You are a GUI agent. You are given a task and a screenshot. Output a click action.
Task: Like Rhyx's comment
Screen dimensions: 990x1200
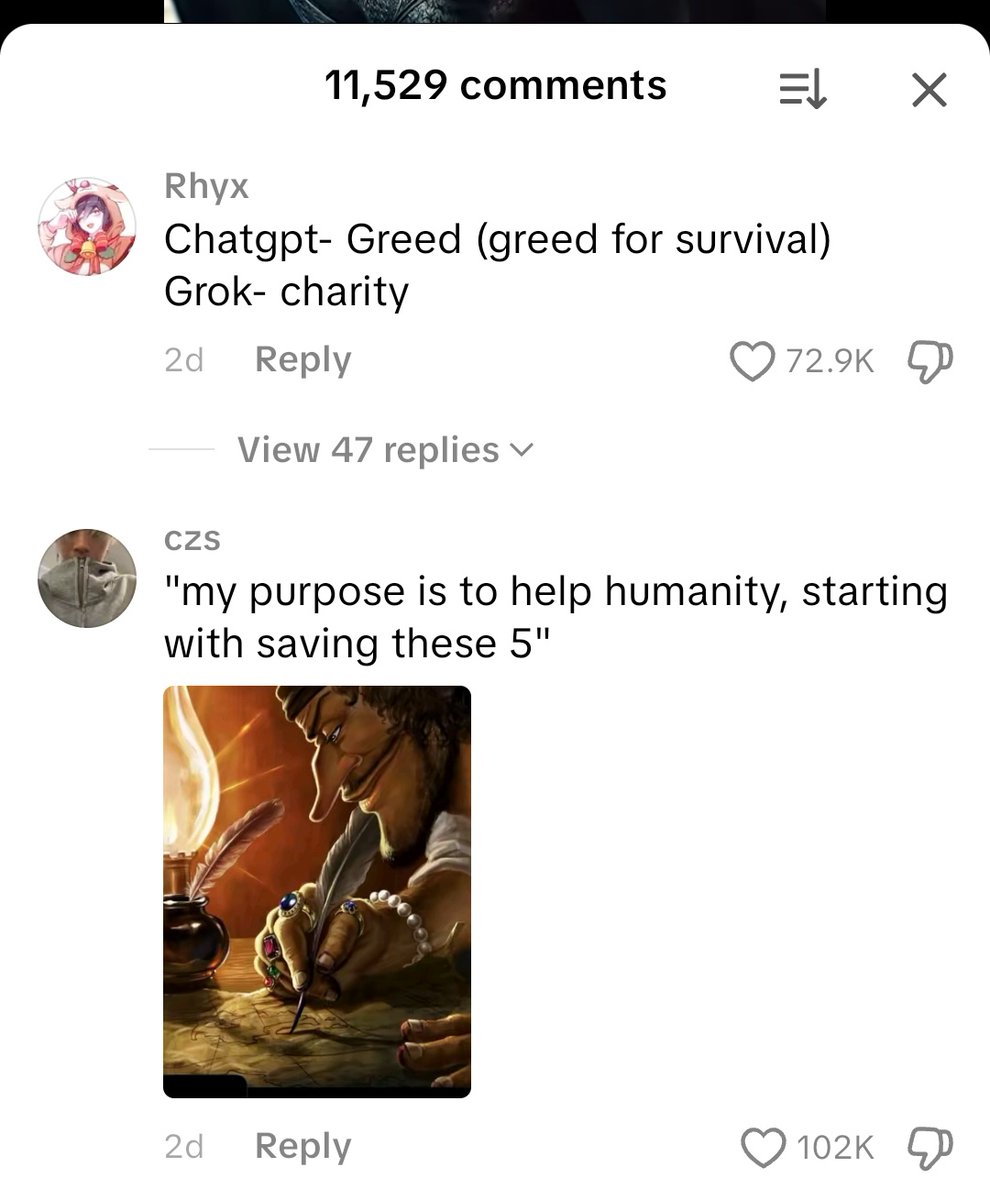752,361
